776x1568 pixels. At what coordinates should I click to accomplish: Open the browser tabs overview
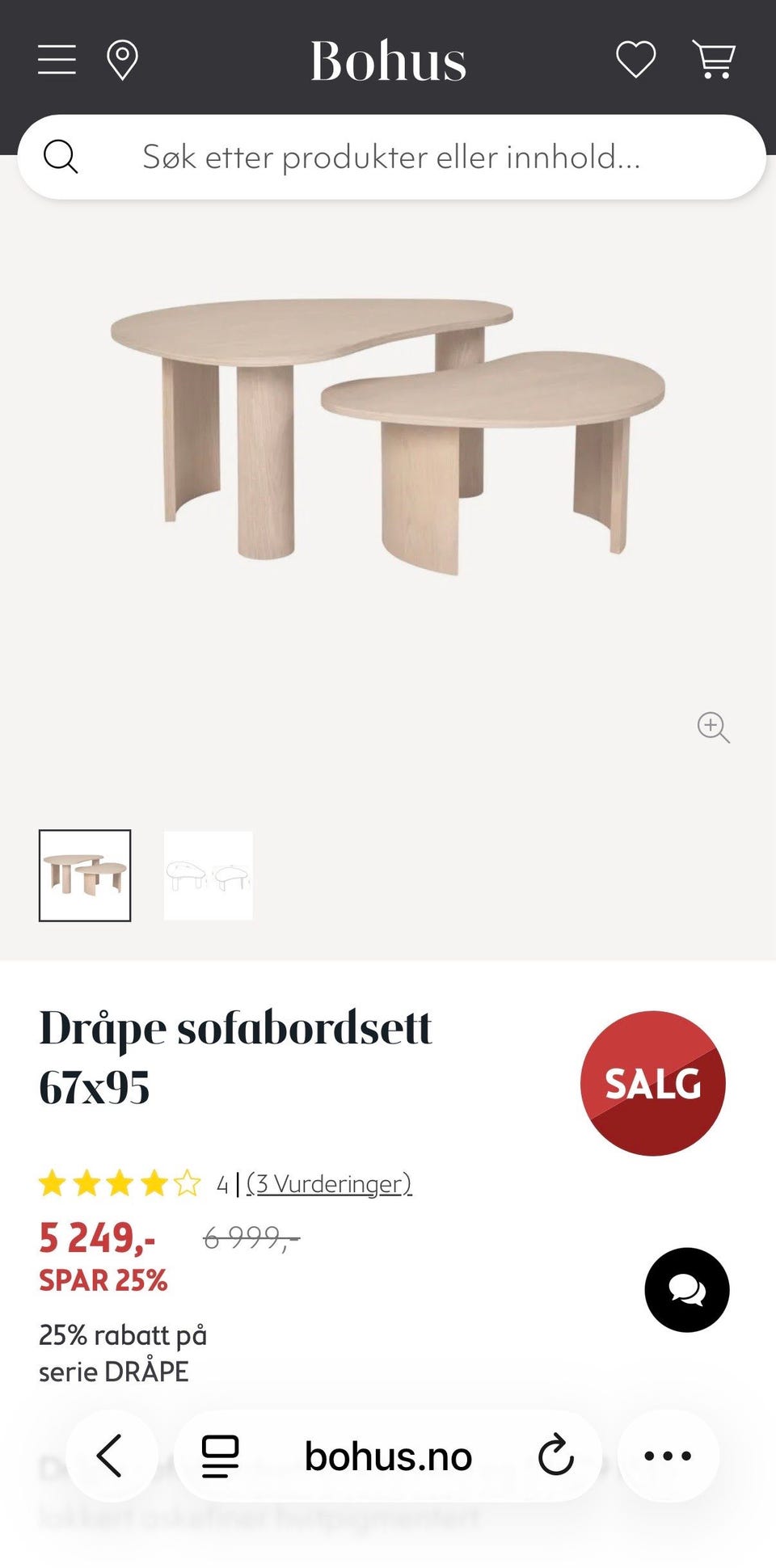218,1456
